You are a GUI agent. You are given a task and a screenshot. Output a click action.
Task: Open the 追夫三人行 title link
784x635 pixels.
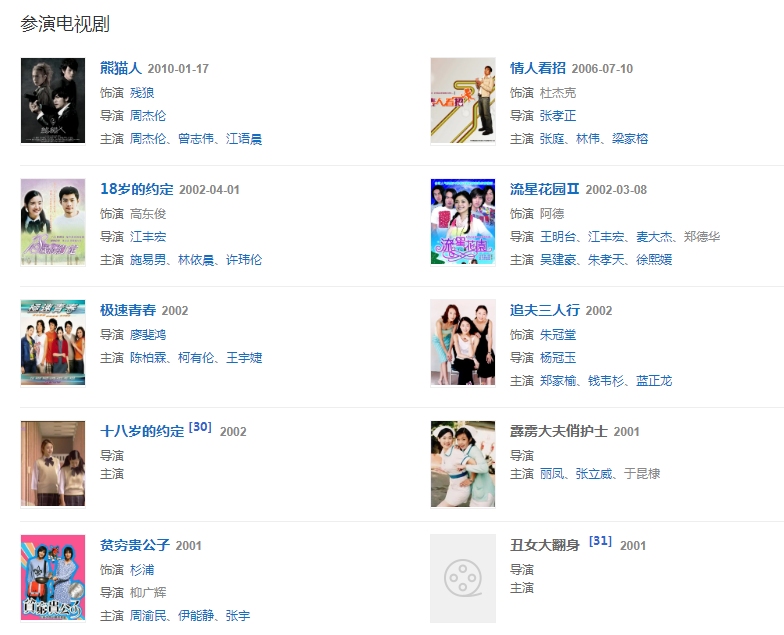coord(545,310)
